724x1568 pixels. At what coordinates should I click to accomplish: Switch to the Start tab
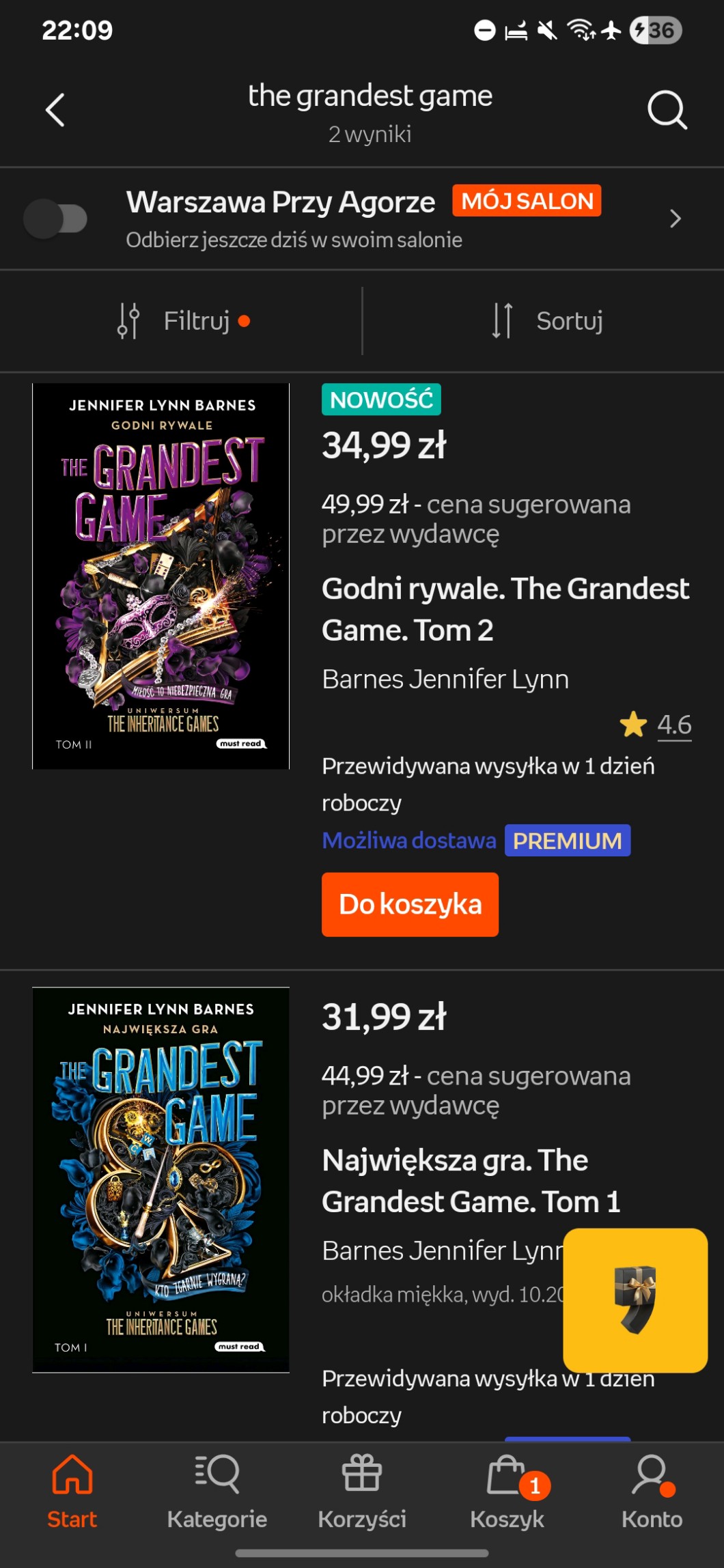tap(72, 1492)
